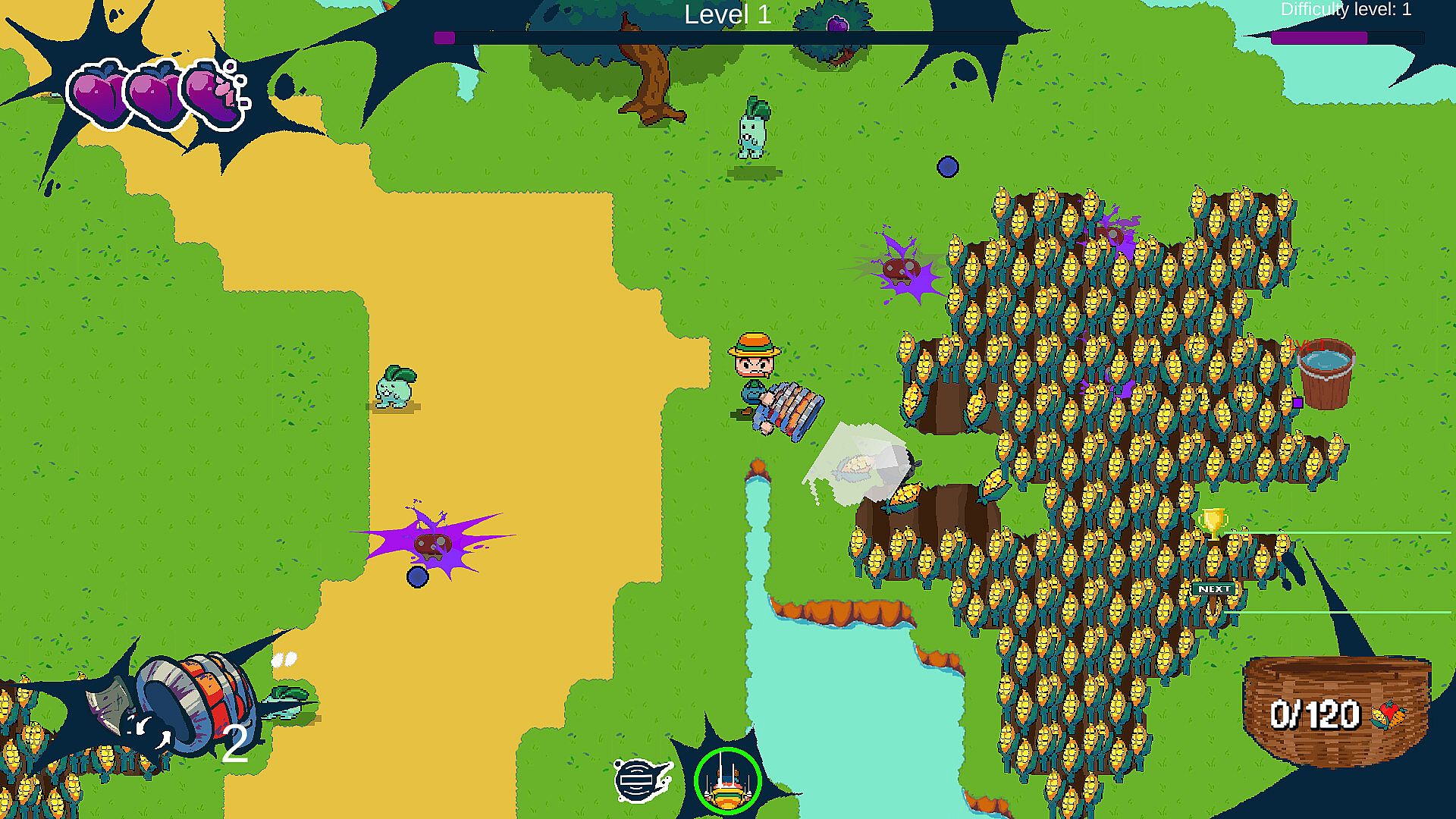Image resolution: width=1456 pixels, height=819 pixels.
Task: Activate the barrel roll ability icon
Action: pyautogui.click(x=190, y=705)
